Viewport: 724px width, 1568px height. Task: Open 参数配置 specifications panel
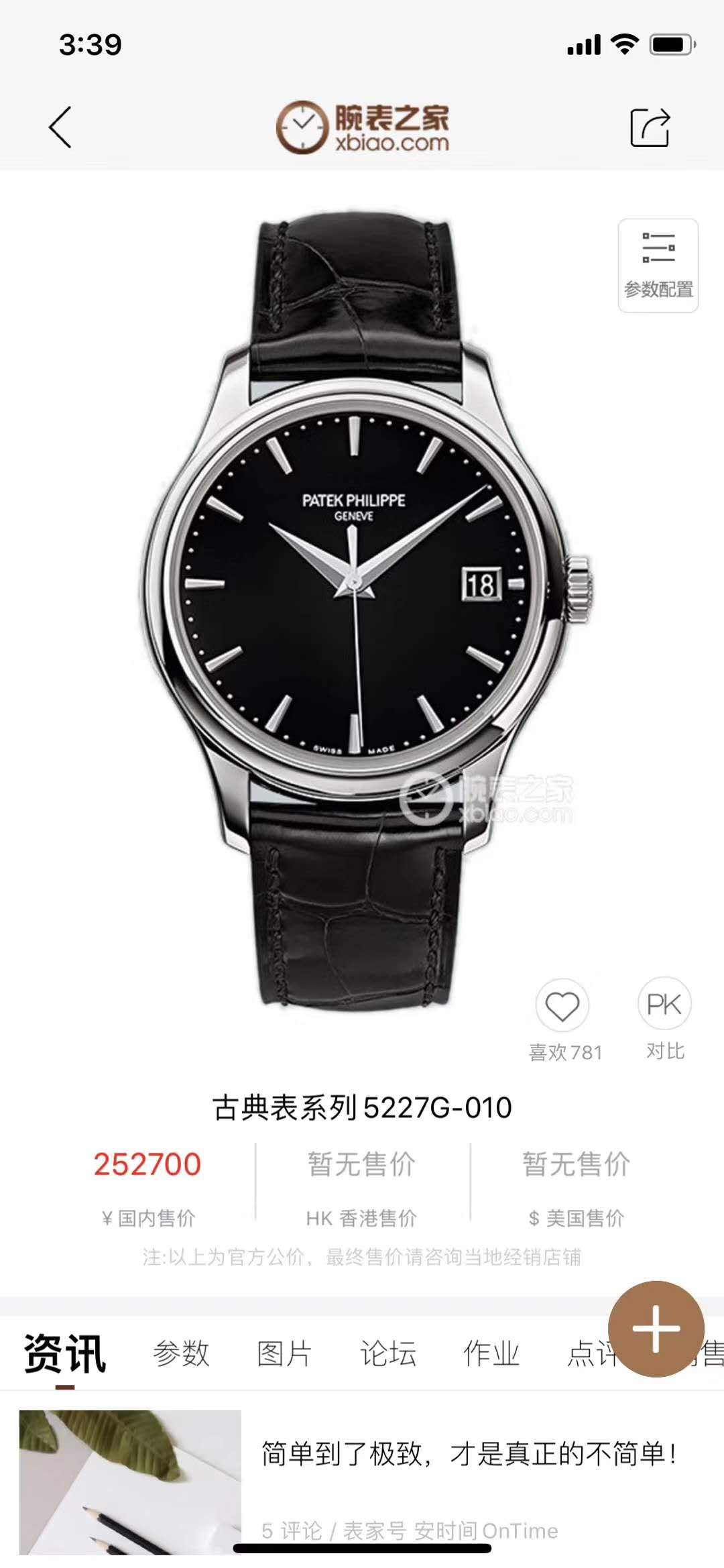pos(658,266)
